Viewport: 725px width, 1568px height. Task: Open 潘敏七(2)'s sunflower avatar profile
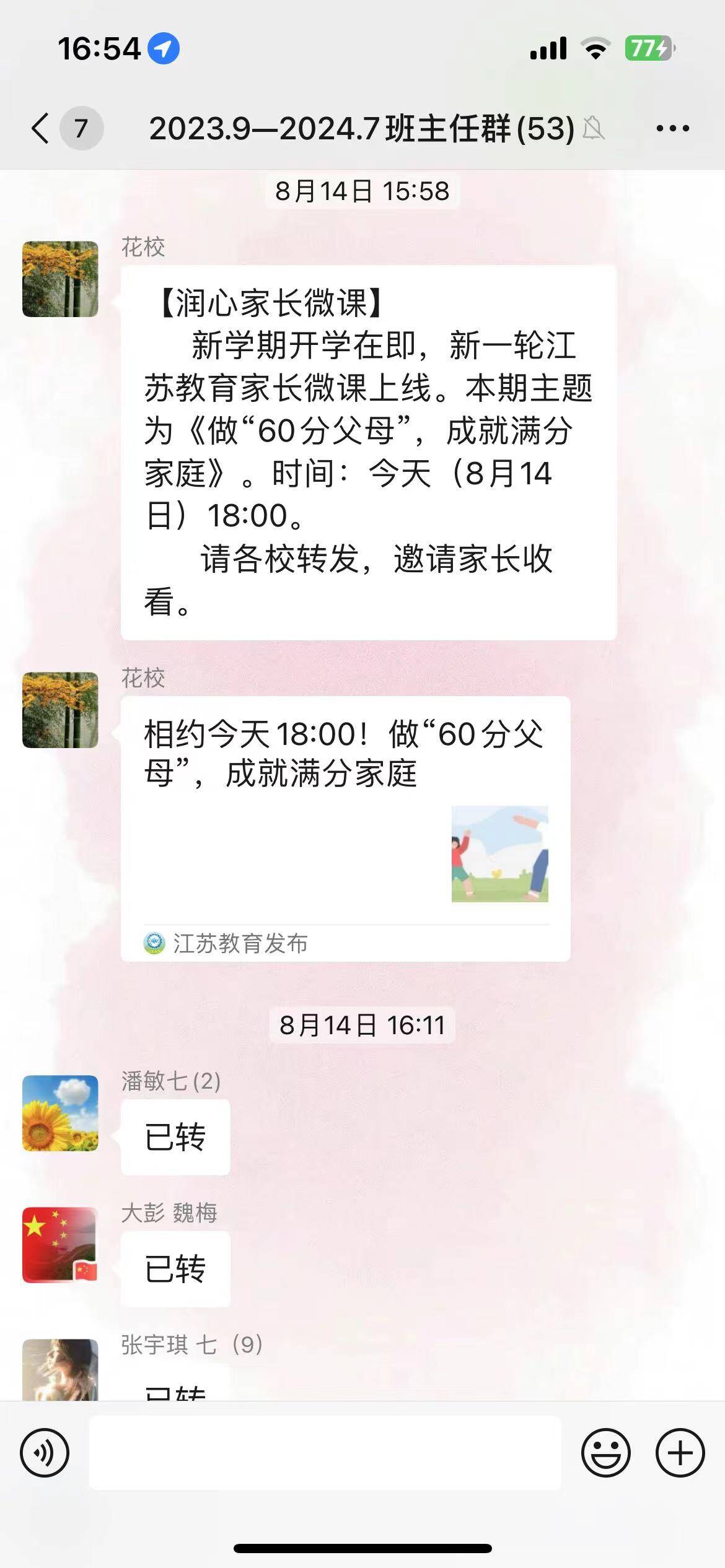60,1113
